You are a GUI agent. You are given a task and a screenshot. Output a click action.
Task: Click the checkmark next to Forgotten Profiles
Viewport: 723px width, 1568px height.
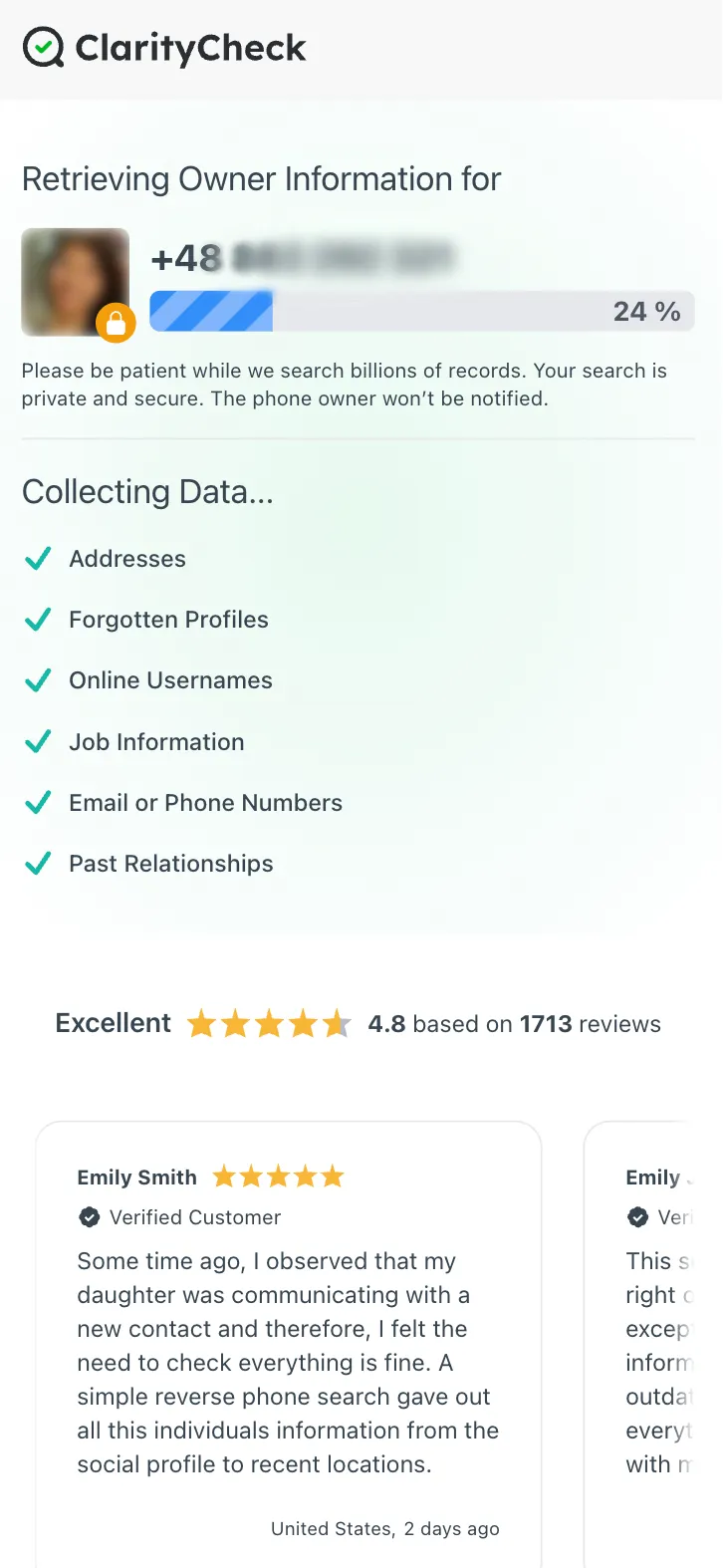(x=38, y=620)
